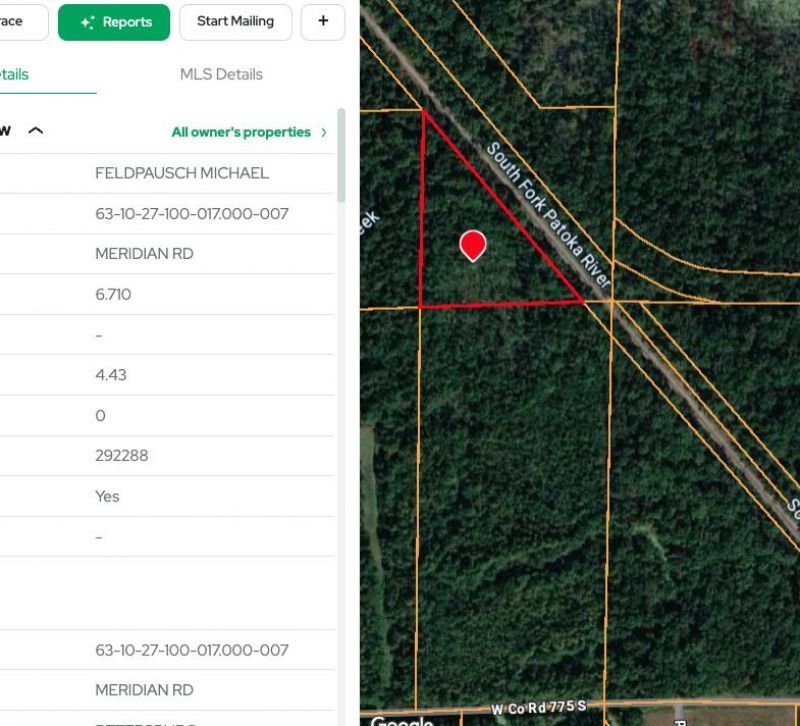Screen dimensions: 800x726
Task: Start Mailing for this property
Action: [235, 22]
